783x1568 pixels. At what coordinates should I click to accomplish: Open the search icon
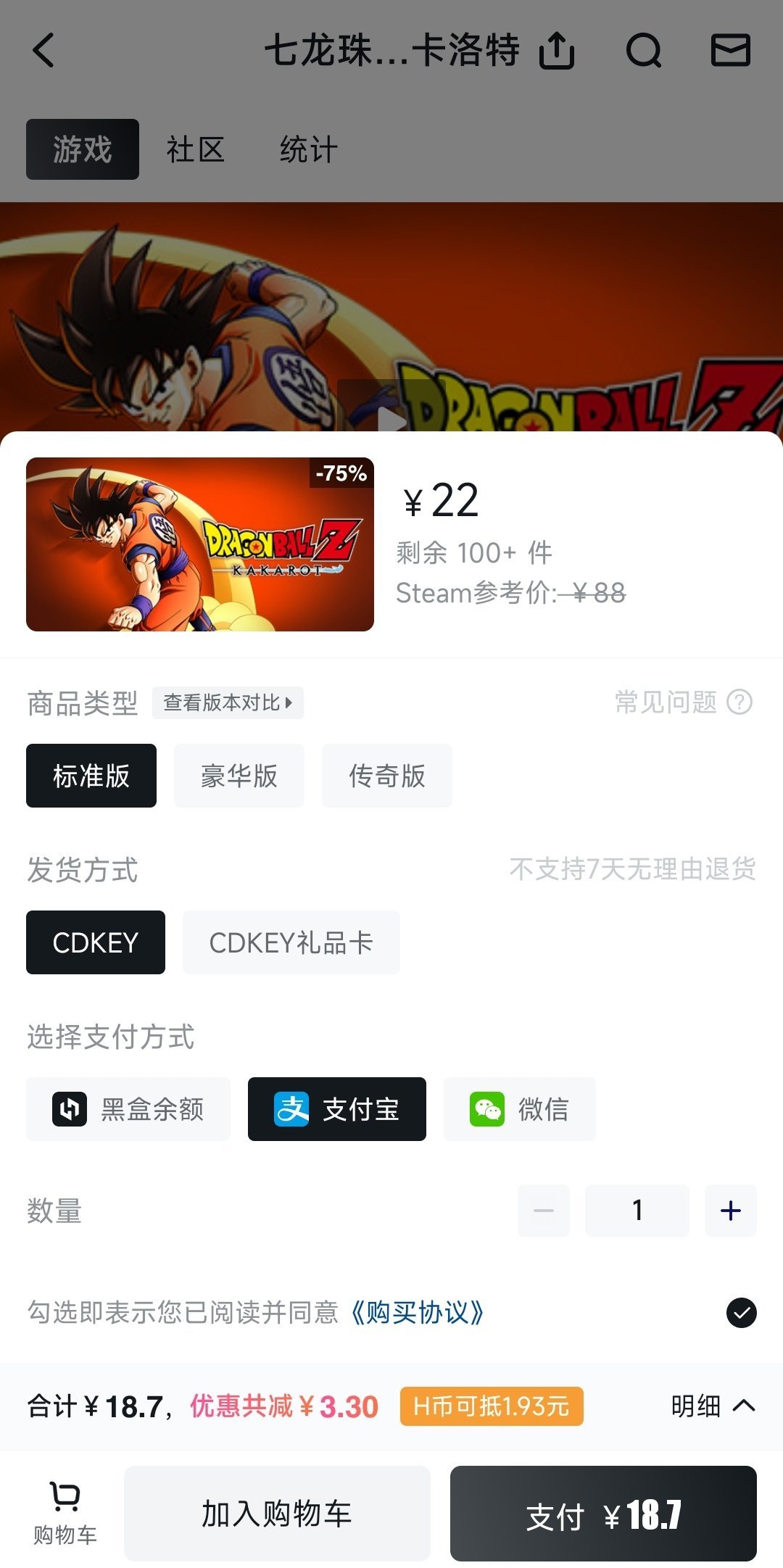point(643,51)
